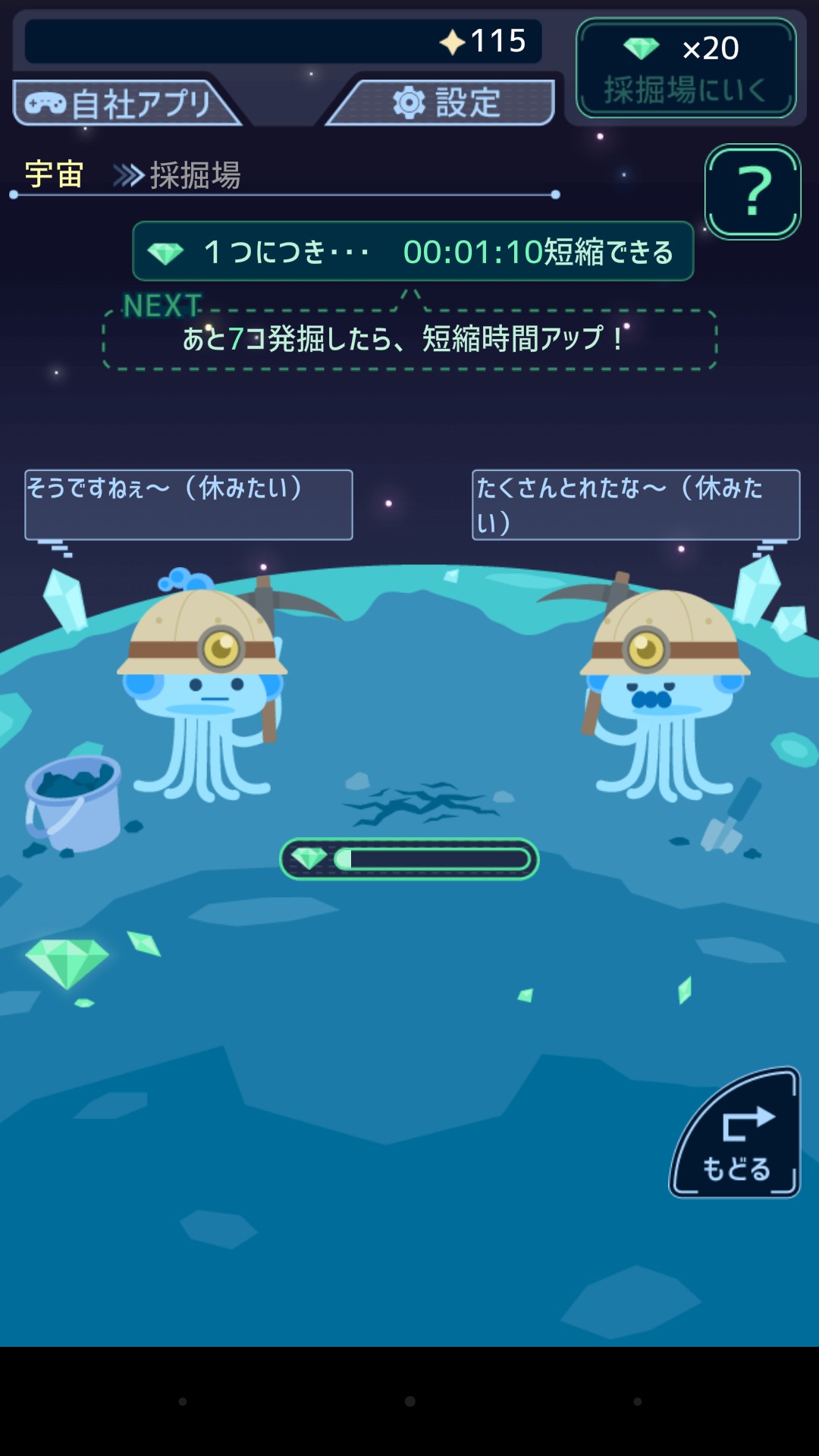Open the 自社アプリ tab
The image size is (819, 1456).
tap(125, 102)
